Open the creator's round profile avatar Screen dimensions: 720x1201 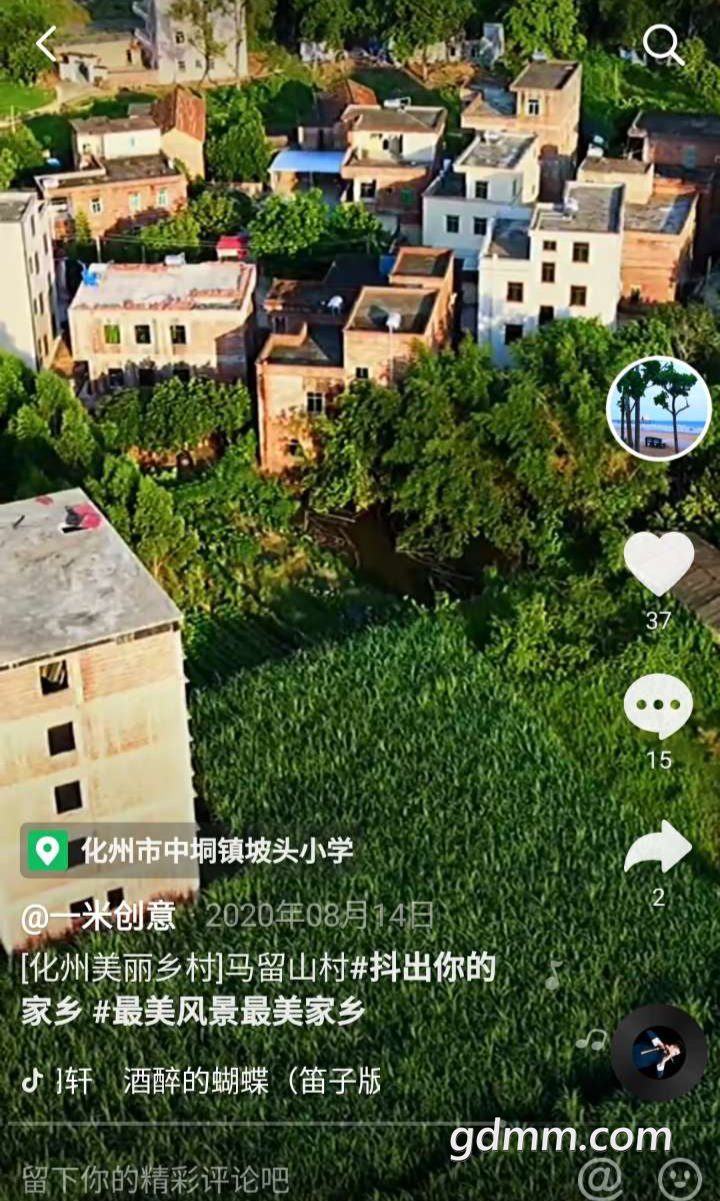point(658,408)
